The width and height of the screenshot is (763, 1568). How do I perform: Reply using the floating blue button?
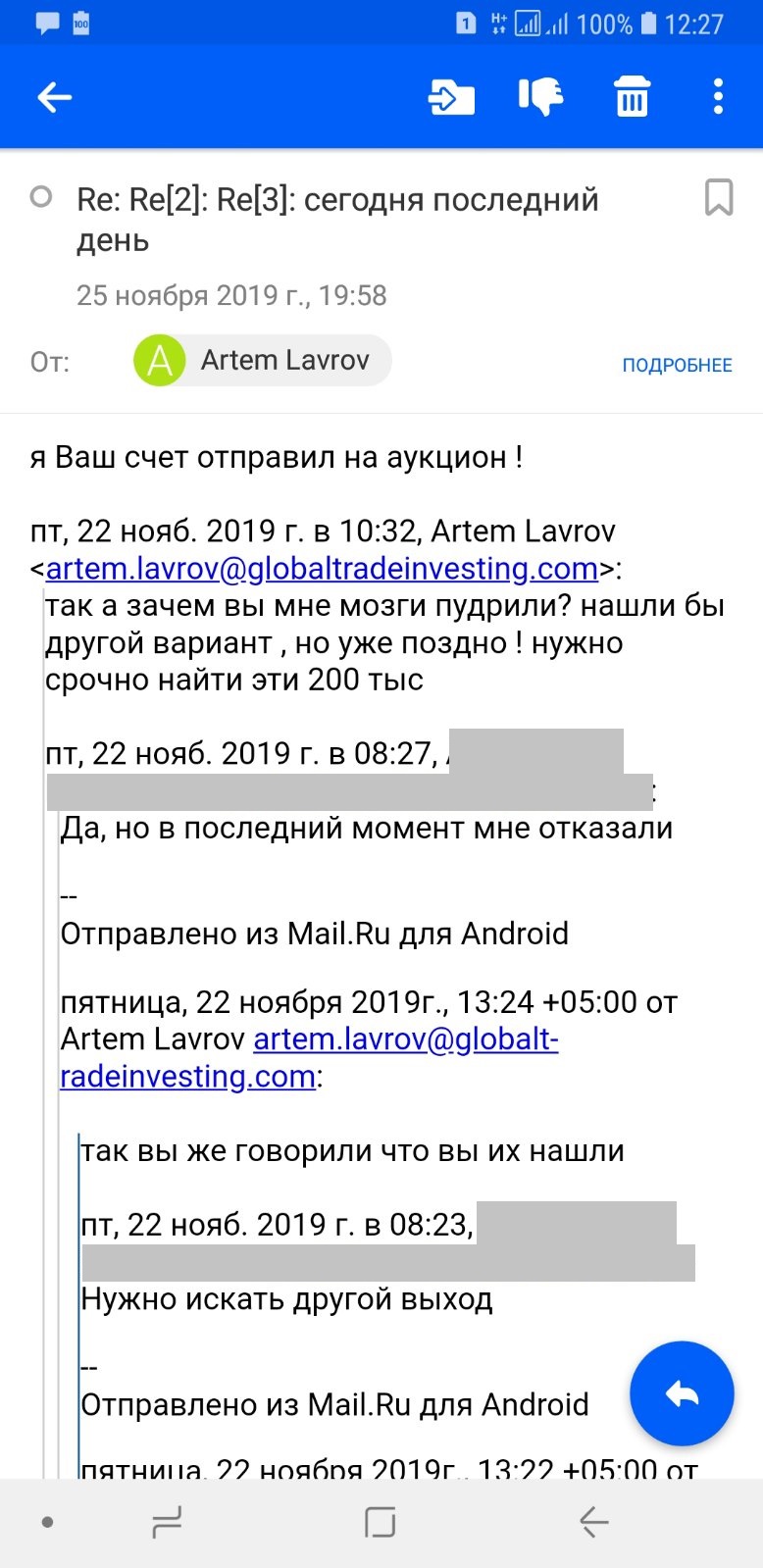tap(682, 1393)
